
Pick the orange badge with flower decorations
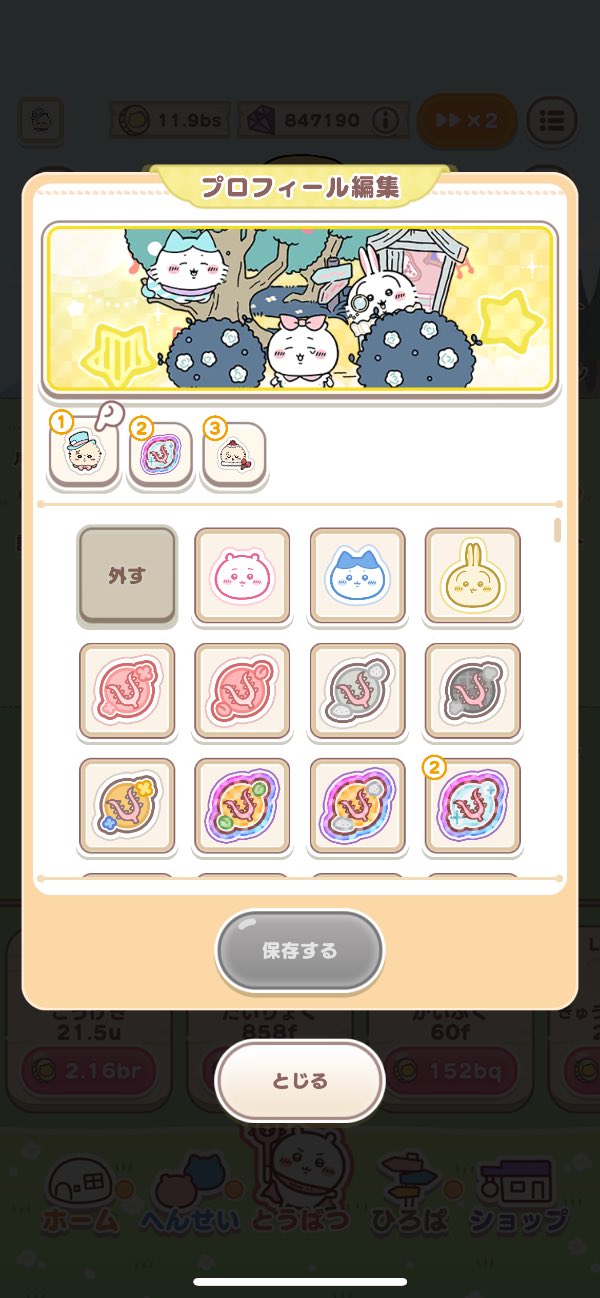click(x=127, y=806)
